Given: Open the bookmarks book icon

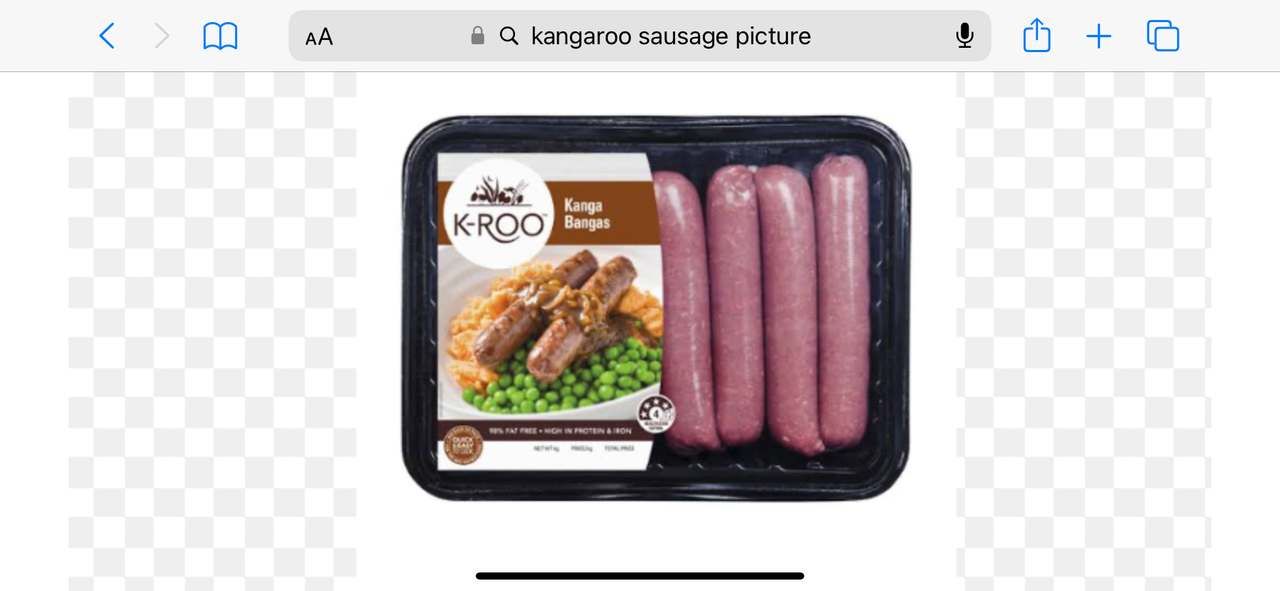Looking at the screenshot, I should pyautogui.click(x=220, y=37).
